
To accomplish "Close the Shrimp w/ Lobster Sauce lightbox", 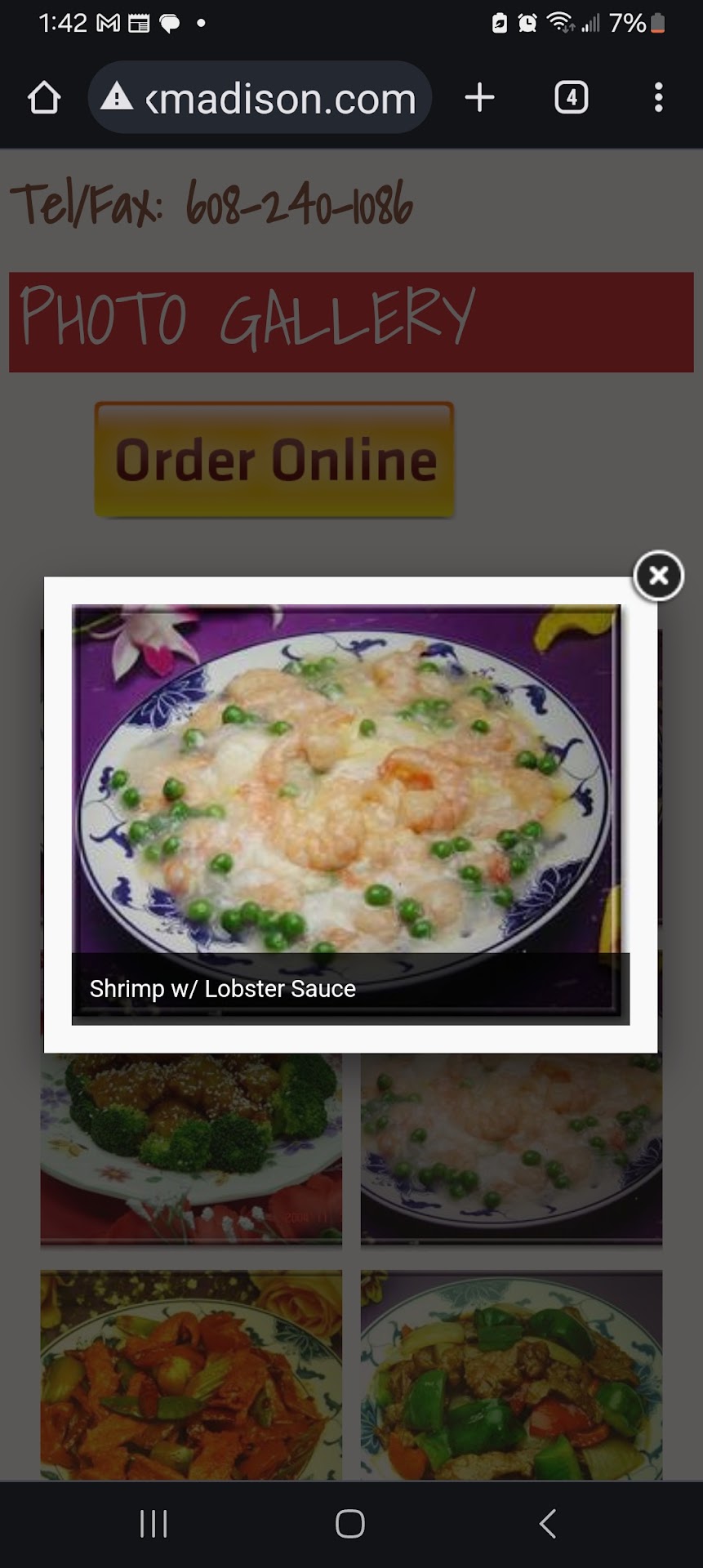I will (x=658, y=577).
